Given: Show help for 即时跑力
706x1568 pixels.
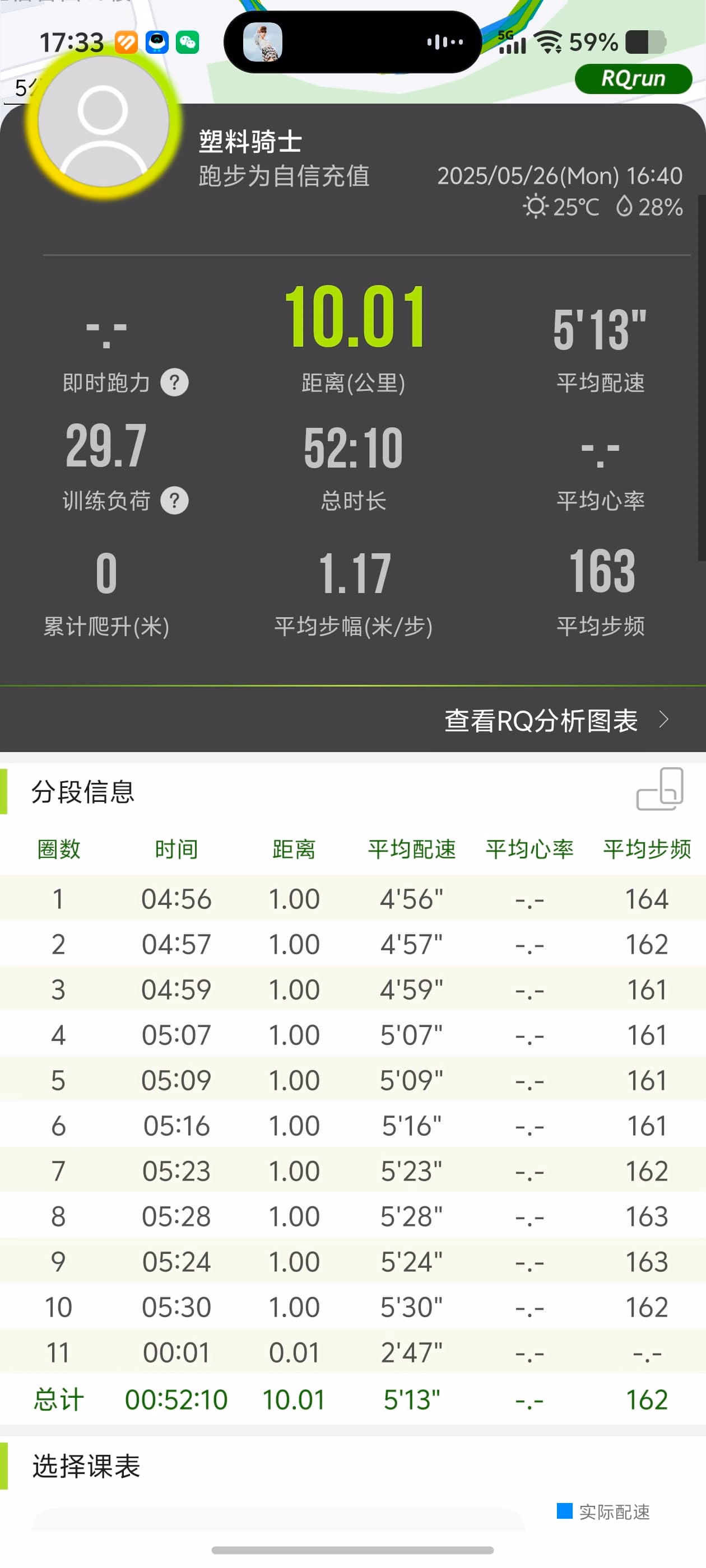Looking at the screenshot, I should 174,382.
